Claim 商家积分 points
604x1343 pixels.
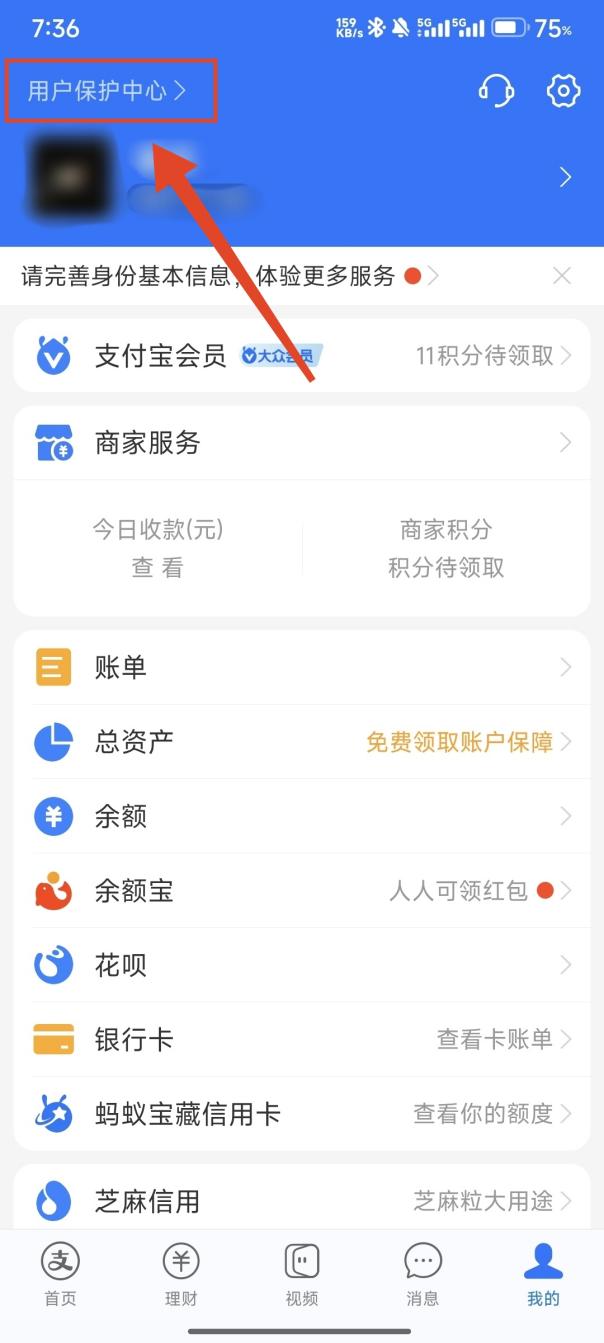[446, 549]
